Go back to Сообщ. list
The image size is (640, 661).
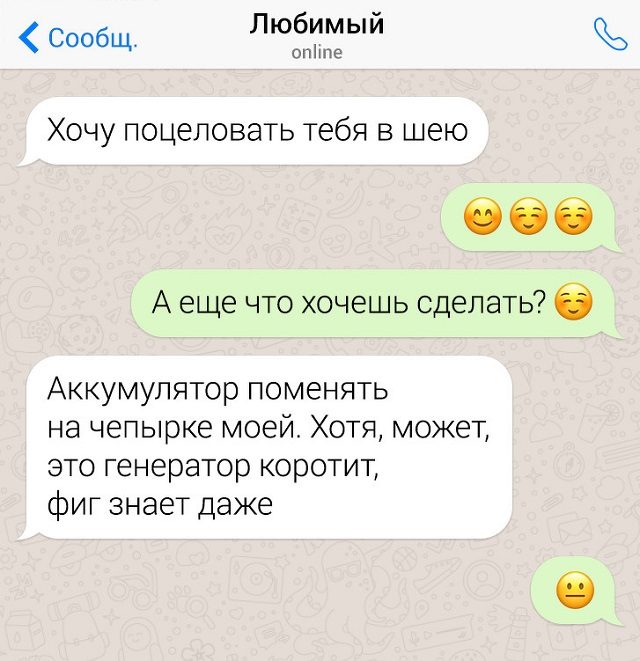tap(82, 39)
